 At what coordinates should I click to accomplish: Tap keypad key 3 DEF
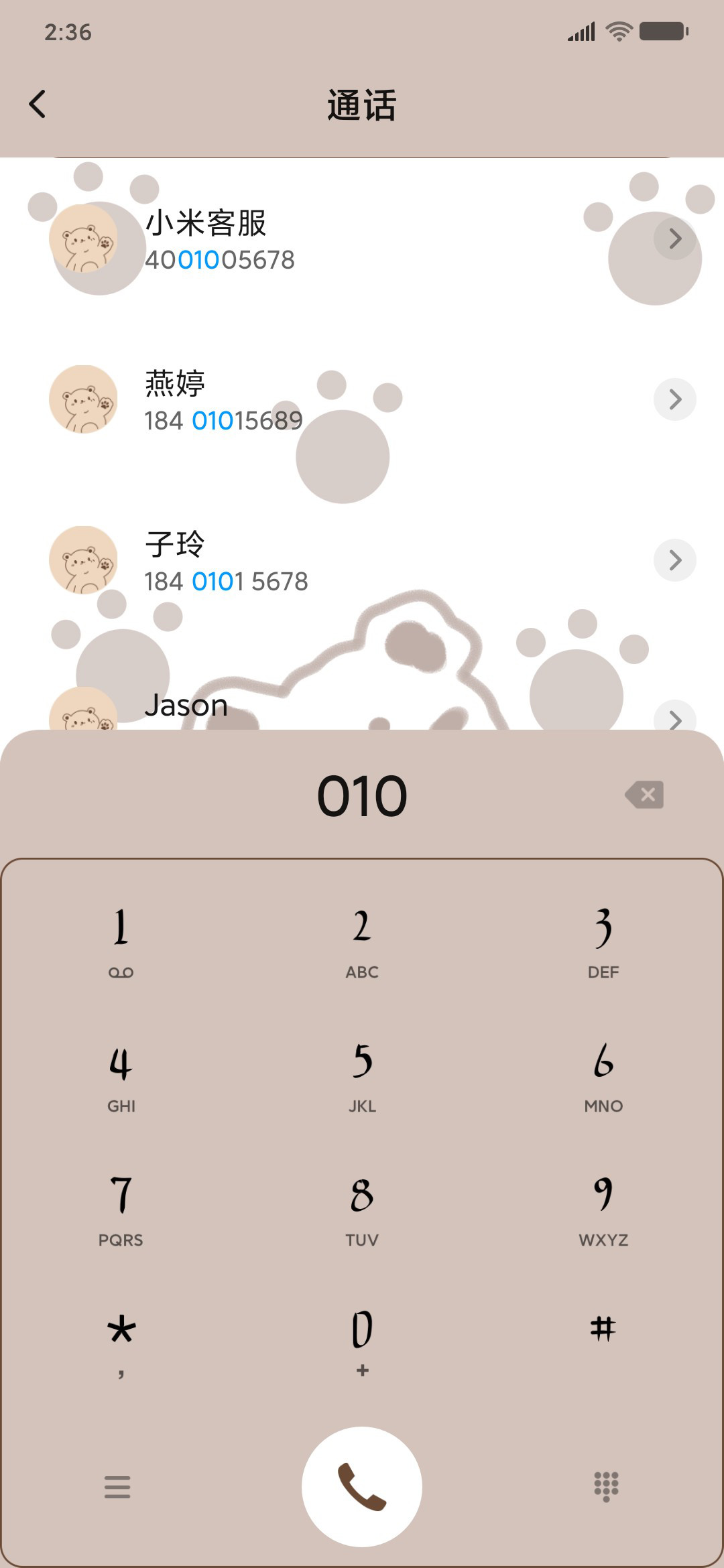click(603, 941)
